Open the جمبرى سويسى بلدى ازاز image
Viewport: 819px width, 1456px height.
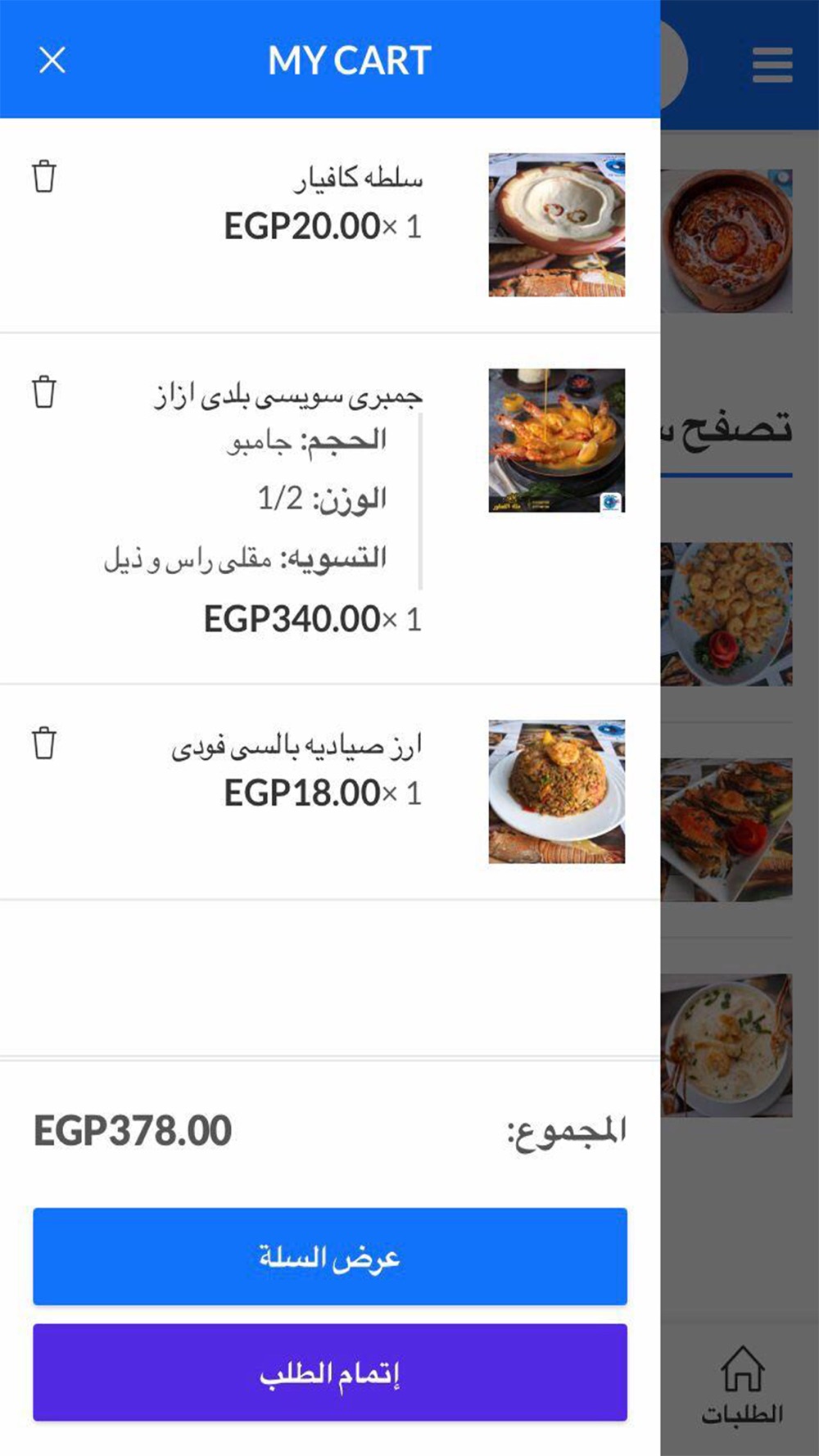(x=557, y=441)
